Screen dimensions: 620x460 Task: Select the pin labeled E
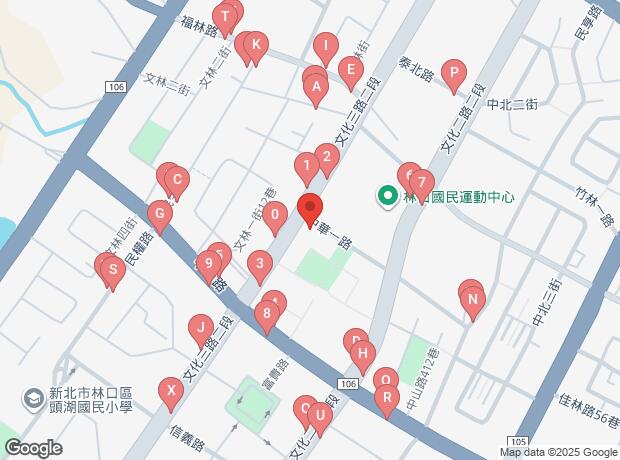tap(349, 69)
